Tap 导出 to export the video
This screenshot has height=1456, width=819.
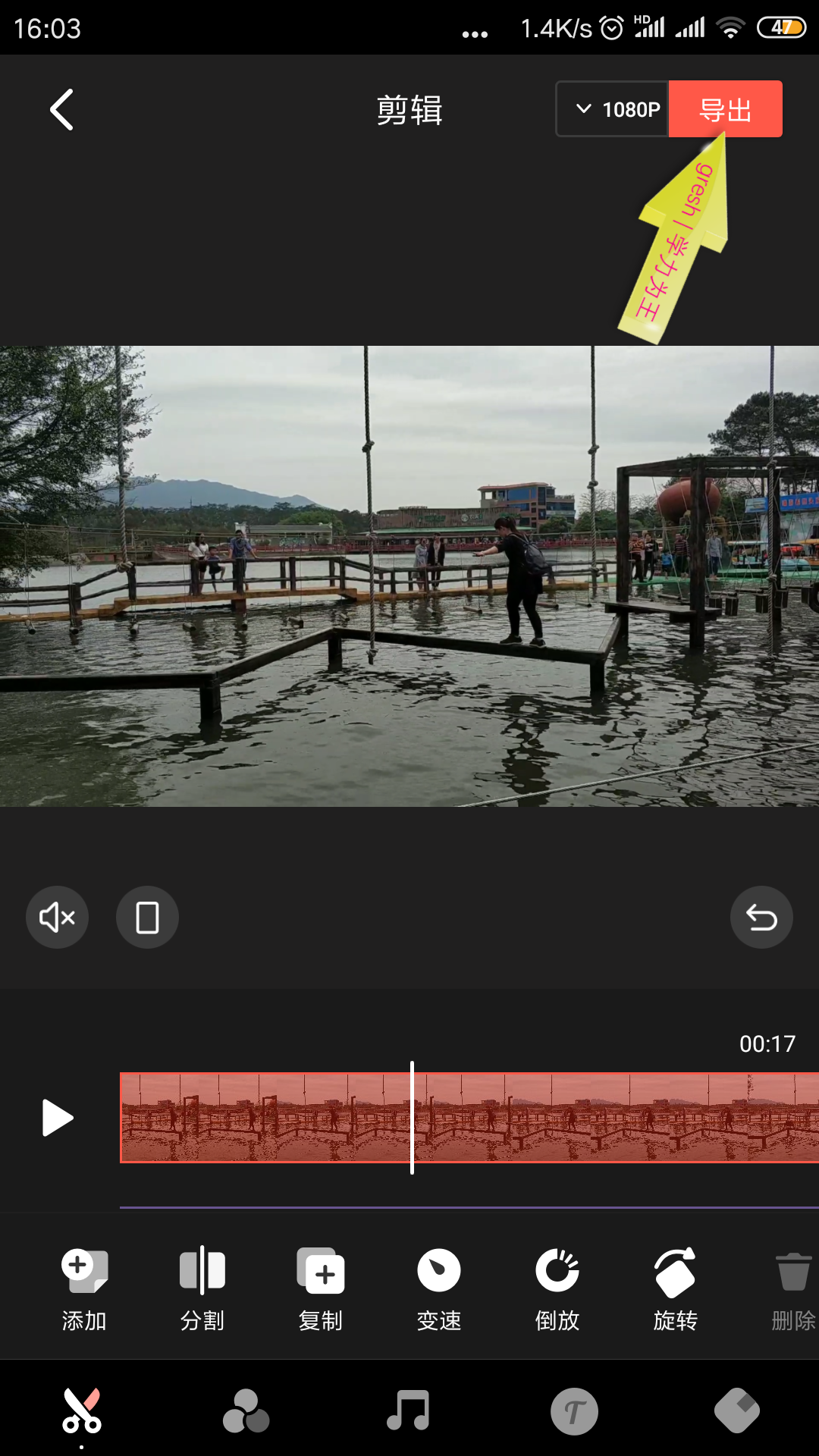pyautogui.click(x=725, y=109)
